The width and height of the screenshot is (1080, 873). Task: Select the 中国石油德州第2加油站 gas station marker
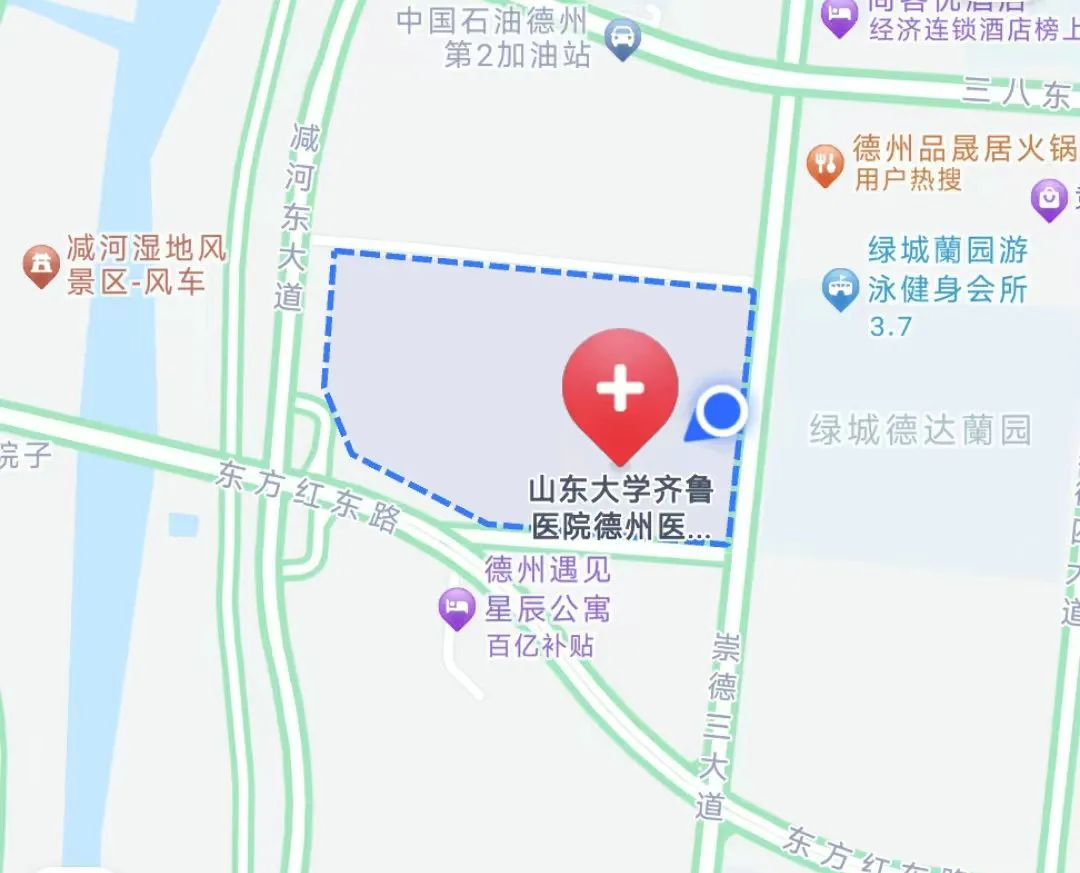623,40
